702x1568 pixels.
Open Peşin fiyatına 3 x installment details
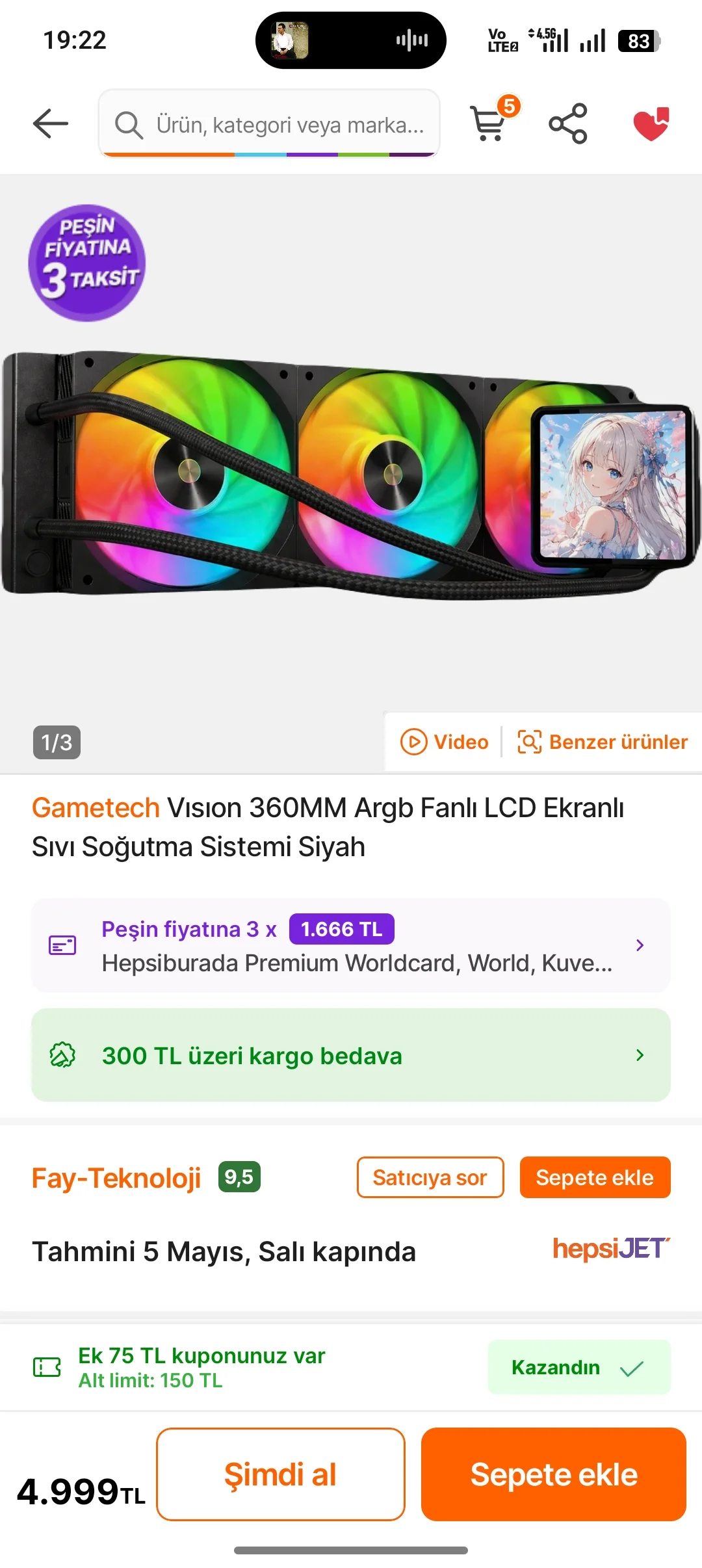[351, 945]
